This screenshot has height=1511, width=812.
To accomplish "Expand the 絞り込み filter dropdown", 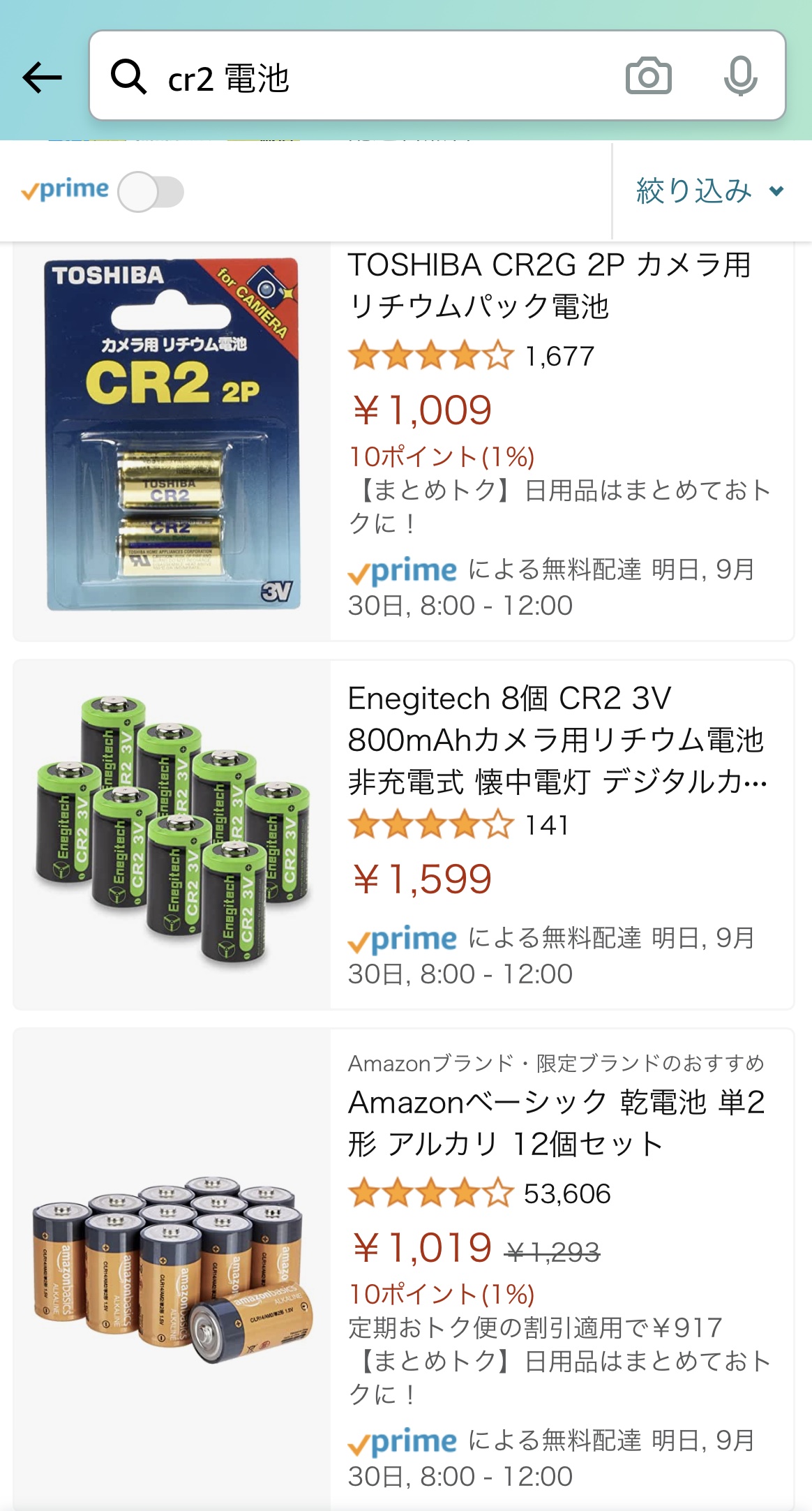I will (x=711, y=191).
